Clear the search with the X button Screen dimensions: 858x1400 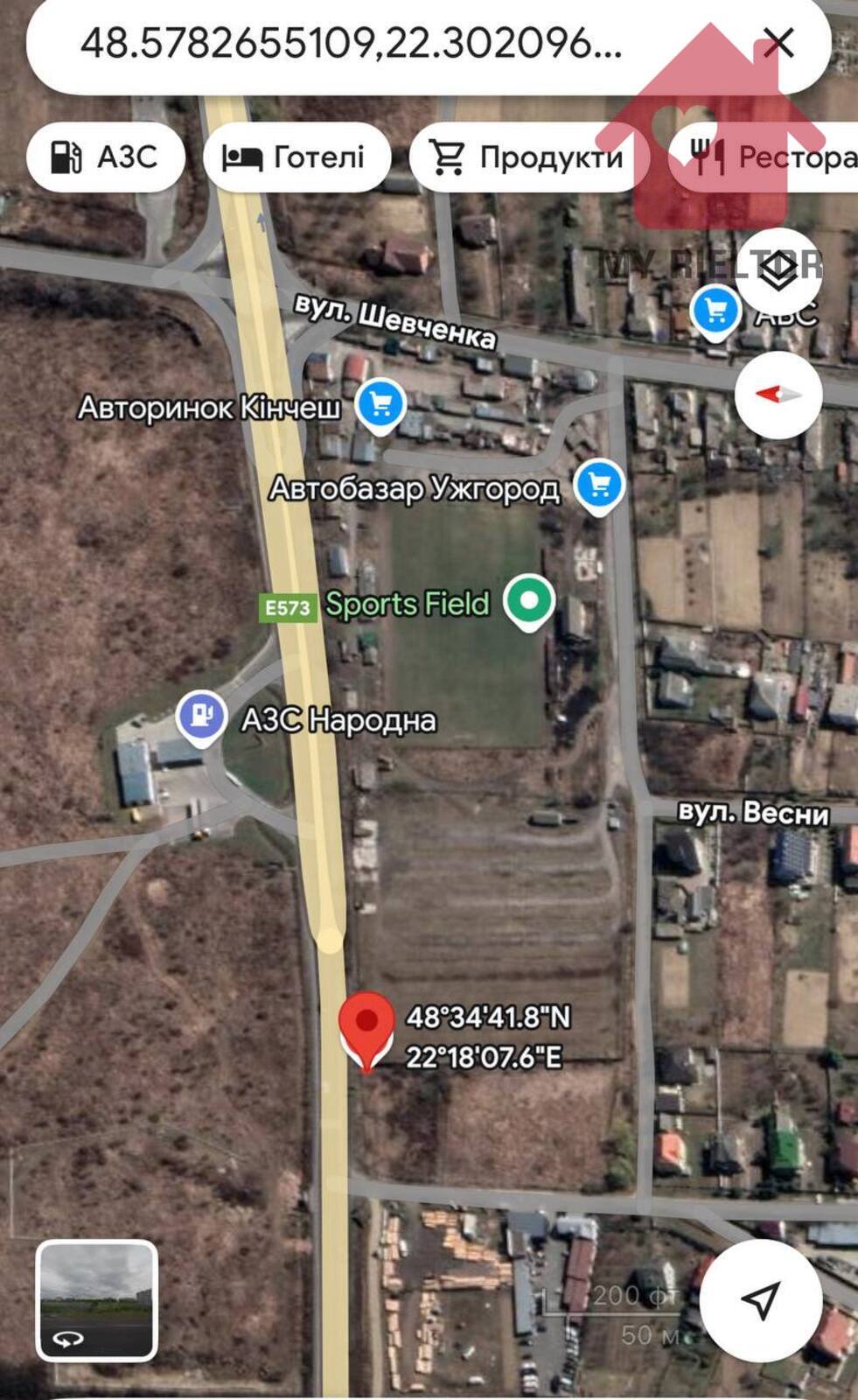(x=778, y=42)
